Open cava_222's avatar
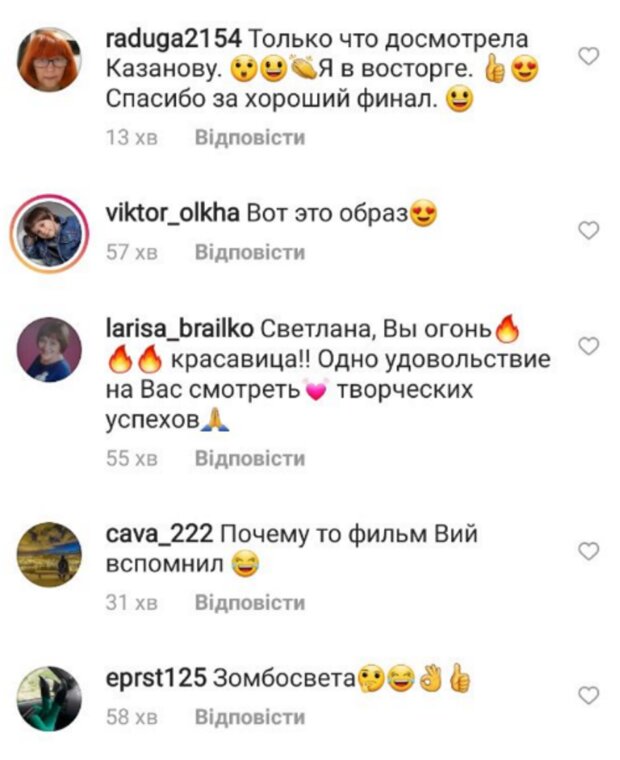 click(x=49, y=553)
